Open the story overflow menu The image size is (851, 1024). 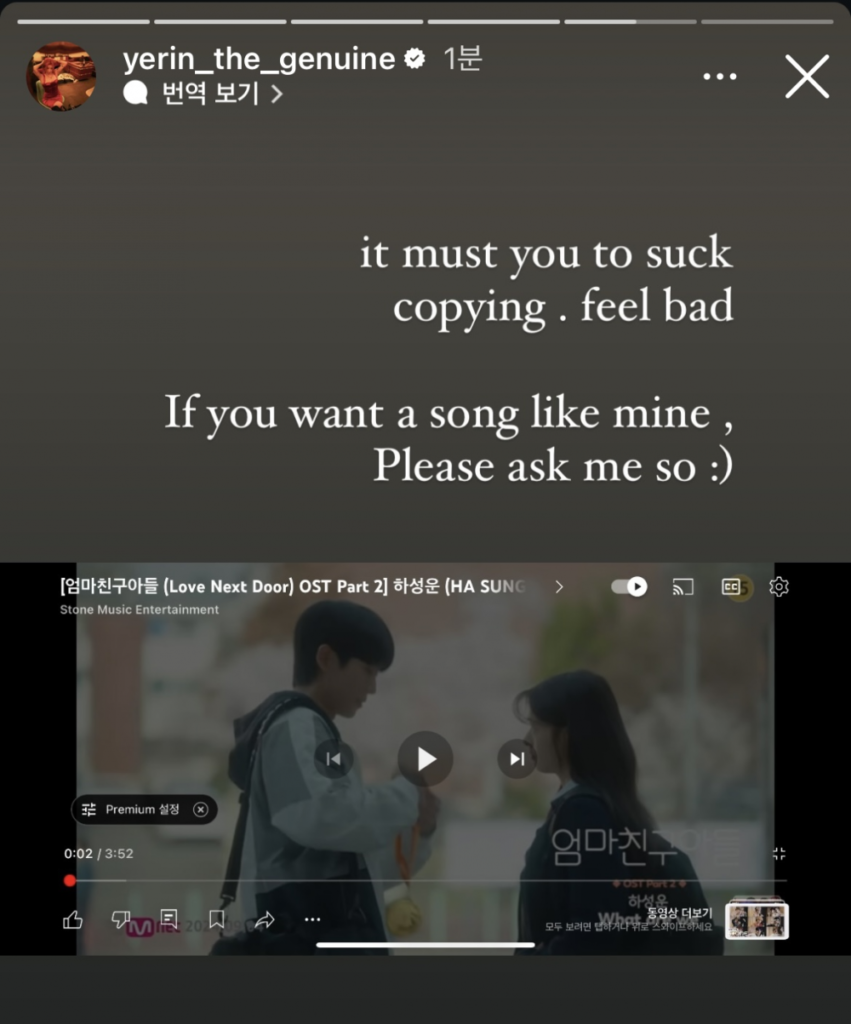click(x=720, y=77)
